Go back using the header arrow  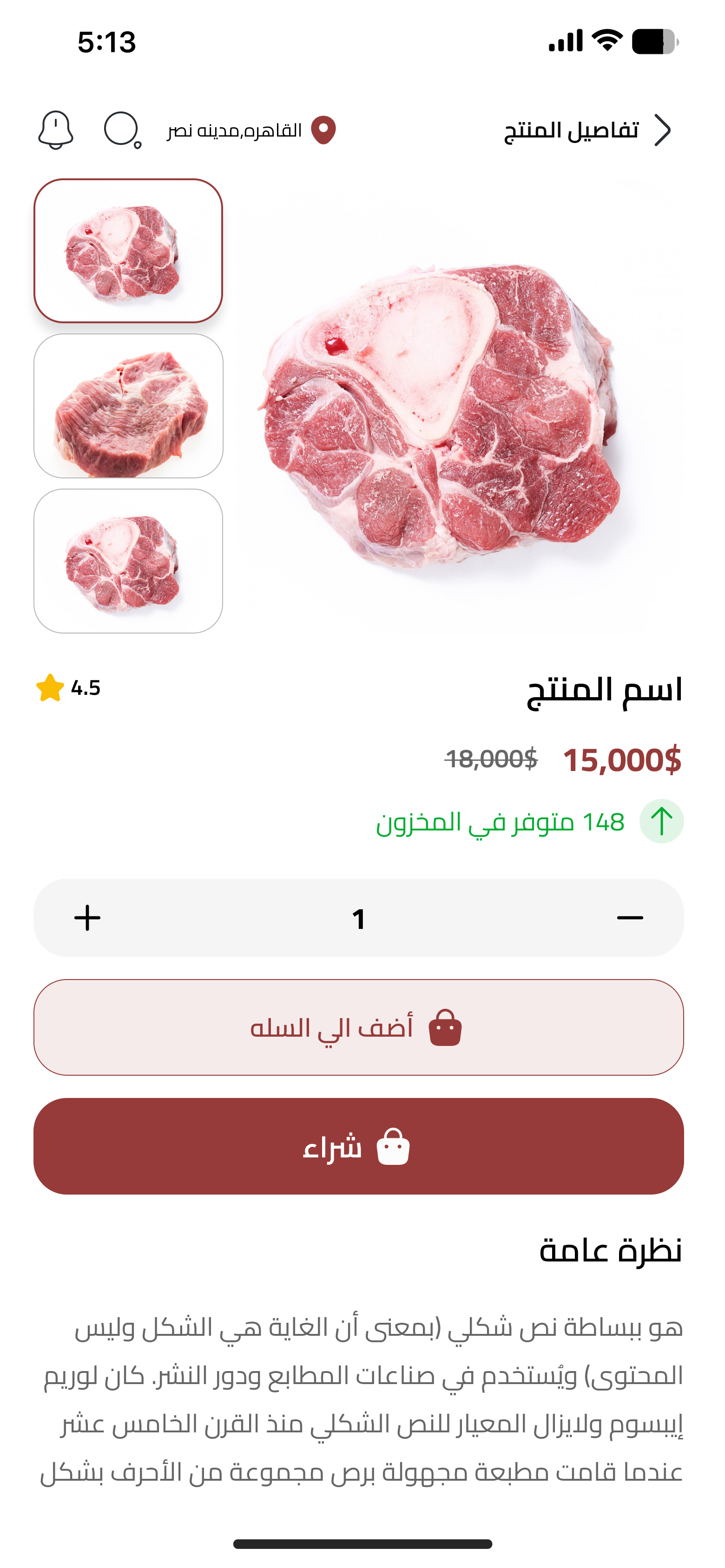pos(662,130)
